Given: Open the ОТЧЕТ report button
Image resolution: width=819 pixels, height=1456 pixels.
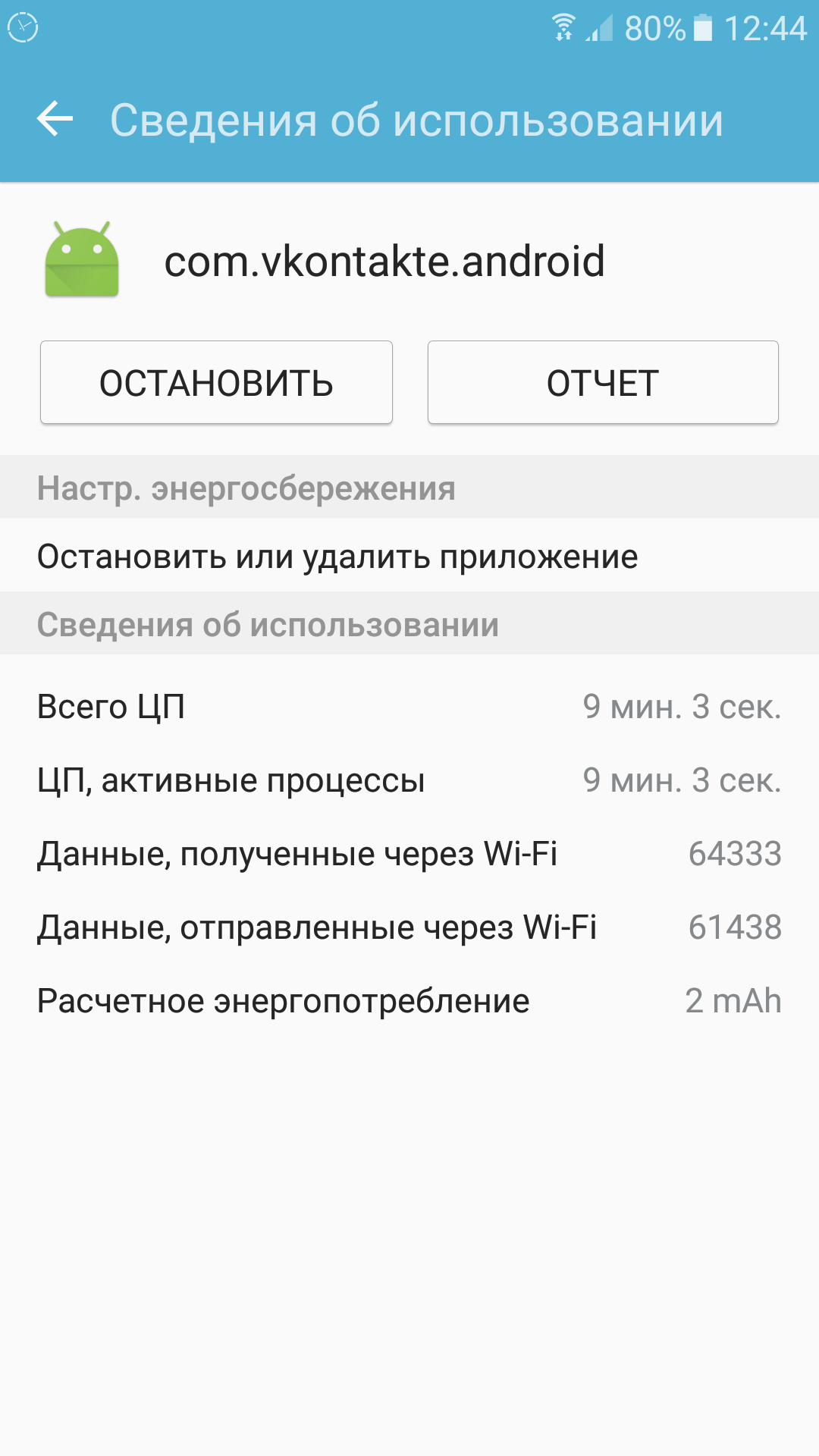Looking at the screenshot, I should (603, 383).
